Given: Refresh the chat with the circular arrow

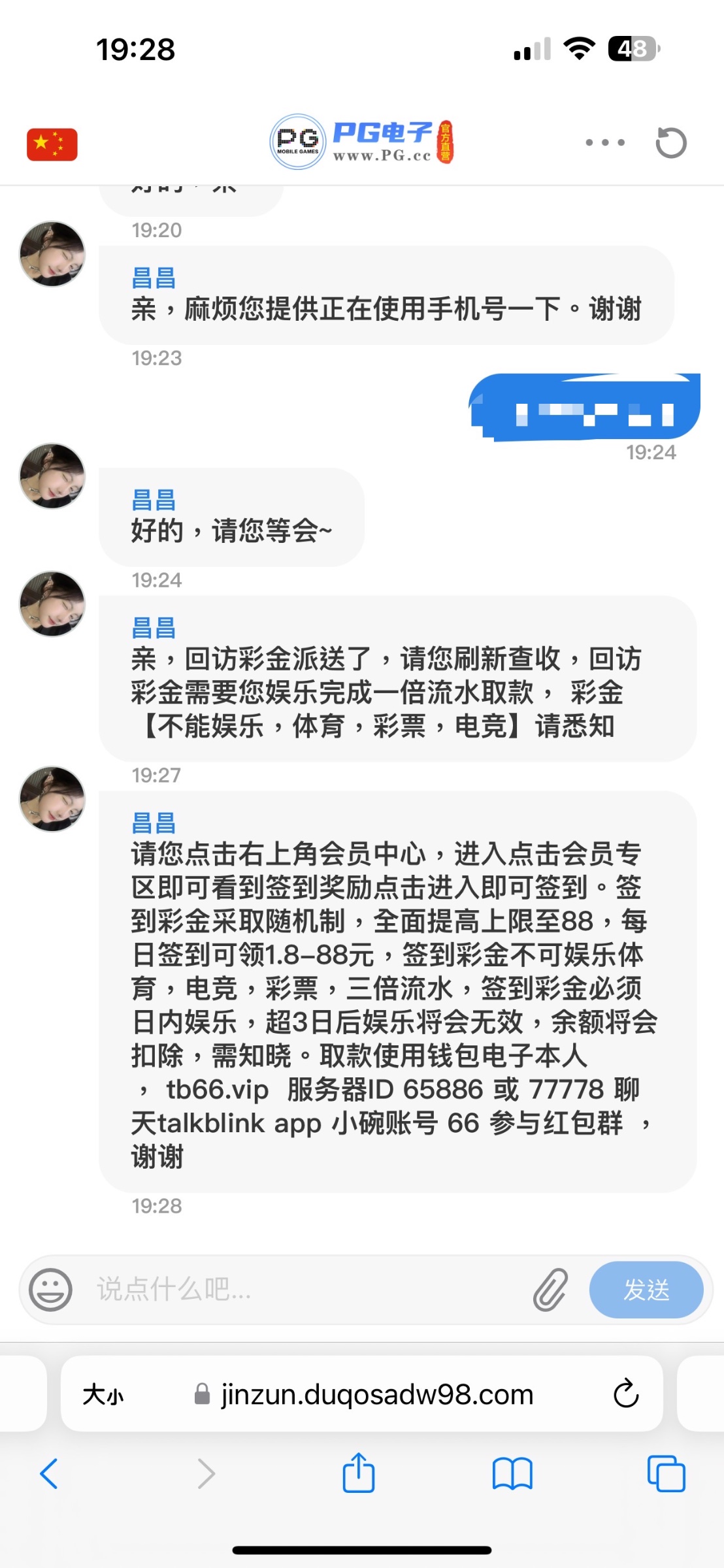Looking at the screenshot, I should tap(671, 142).
